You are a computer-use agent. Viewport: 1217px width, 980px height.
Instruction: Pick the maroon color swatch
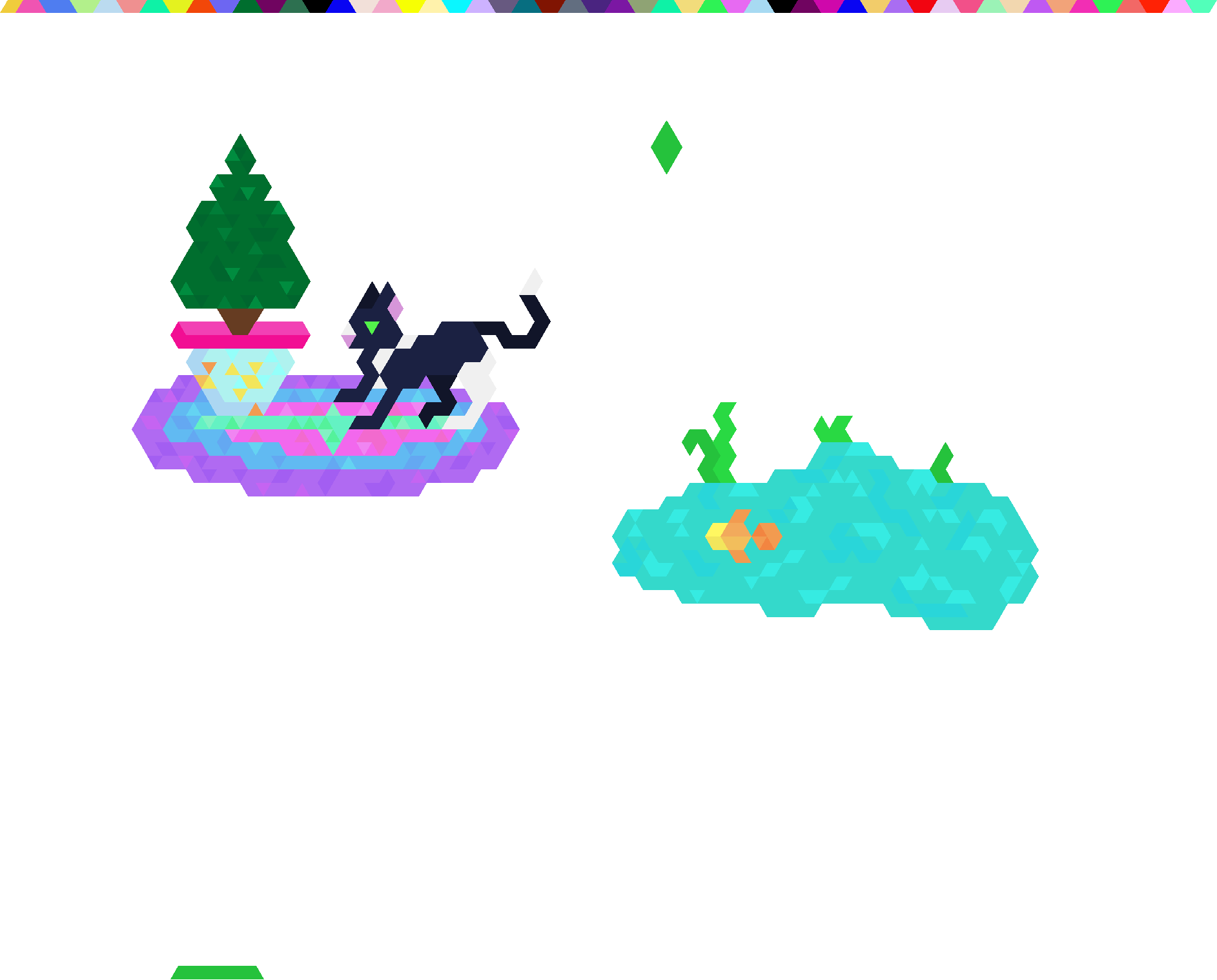549,5
